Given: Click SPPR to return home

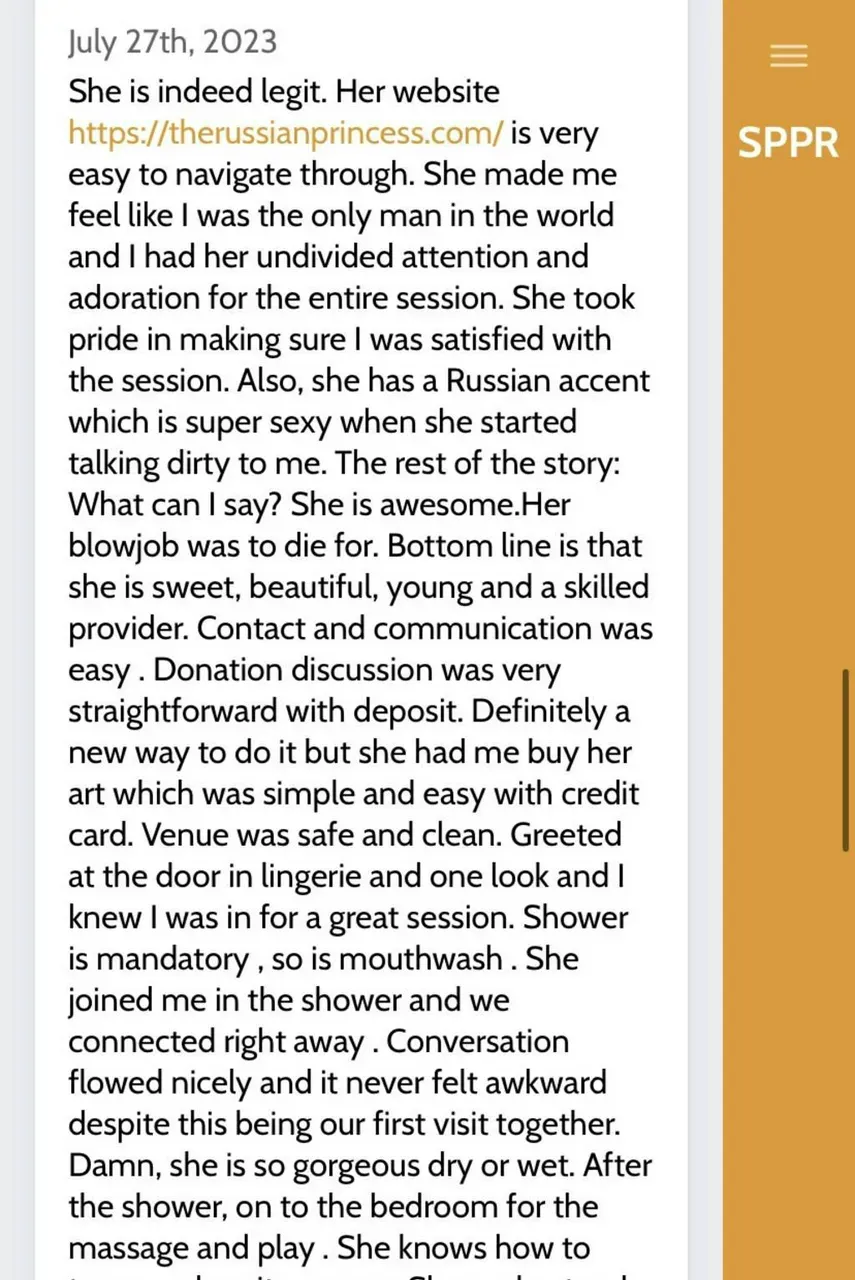Looking at the screenshot, I should [x=788, y=142].
